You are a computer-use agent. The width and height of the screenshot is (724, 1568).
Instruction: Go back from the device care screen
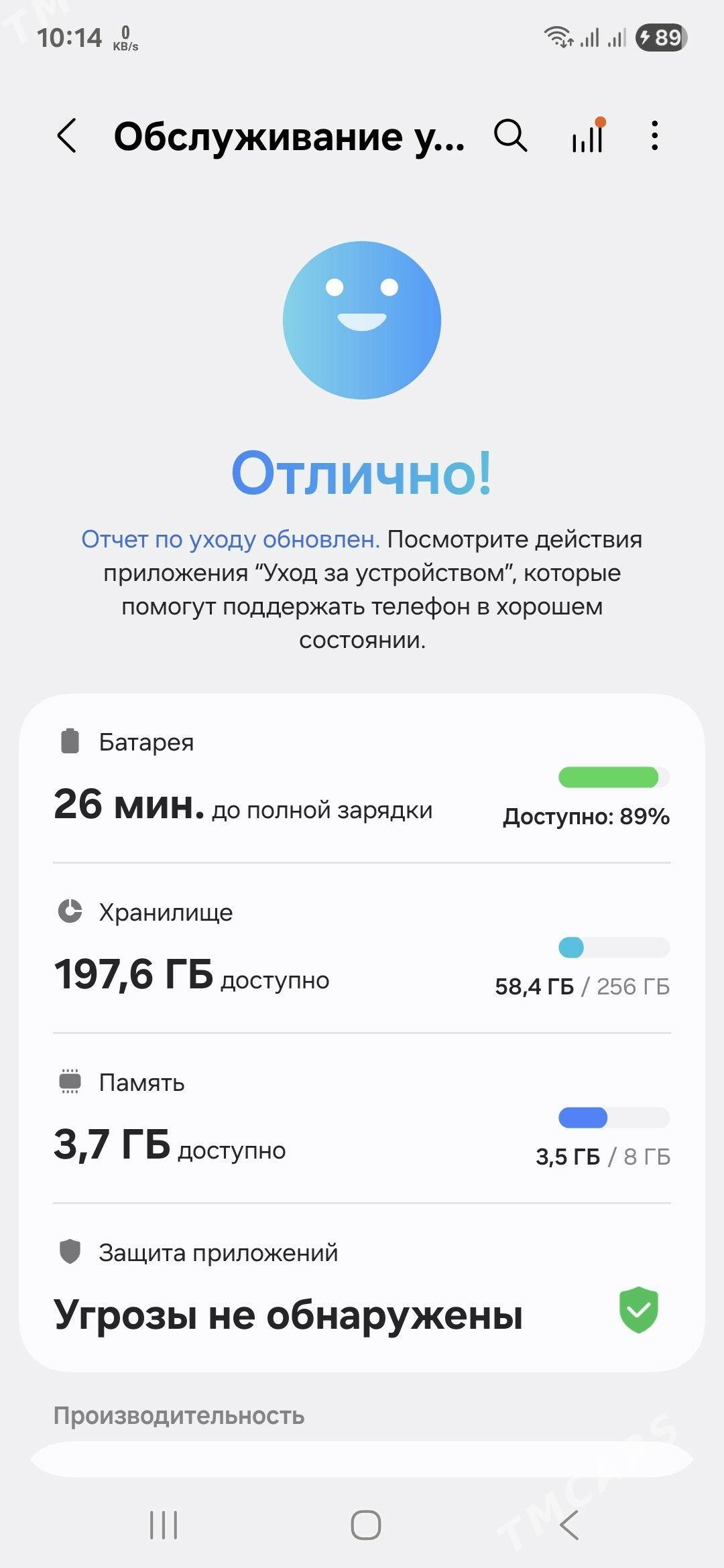[x=67, y=136]
